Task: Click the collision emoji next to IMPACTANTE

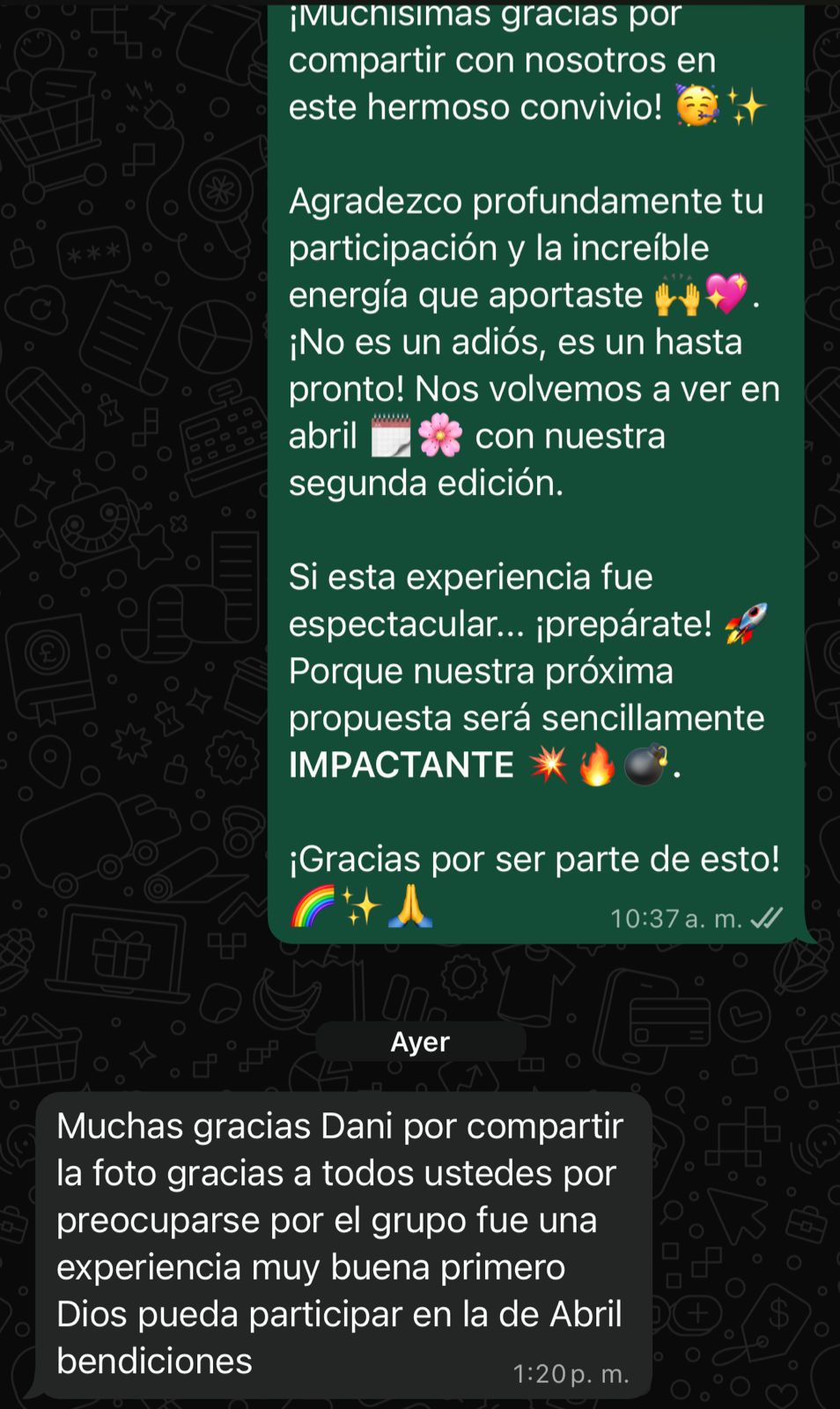Action: 551,764
